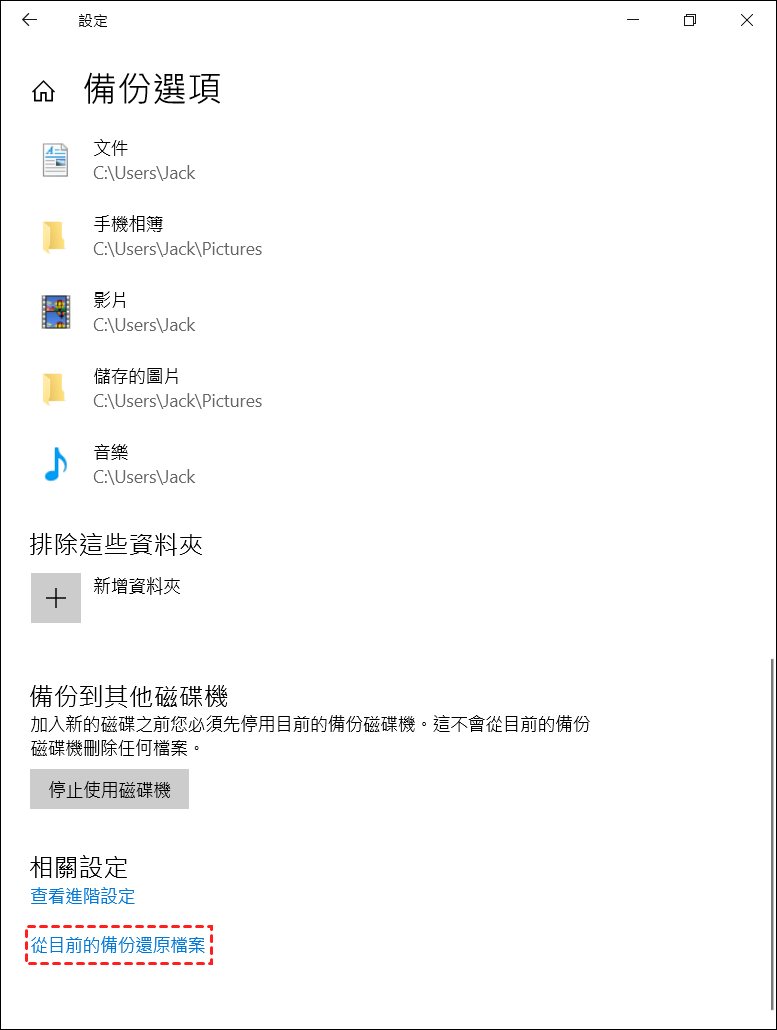Select the 儲存的圖片 folder row

177,388
